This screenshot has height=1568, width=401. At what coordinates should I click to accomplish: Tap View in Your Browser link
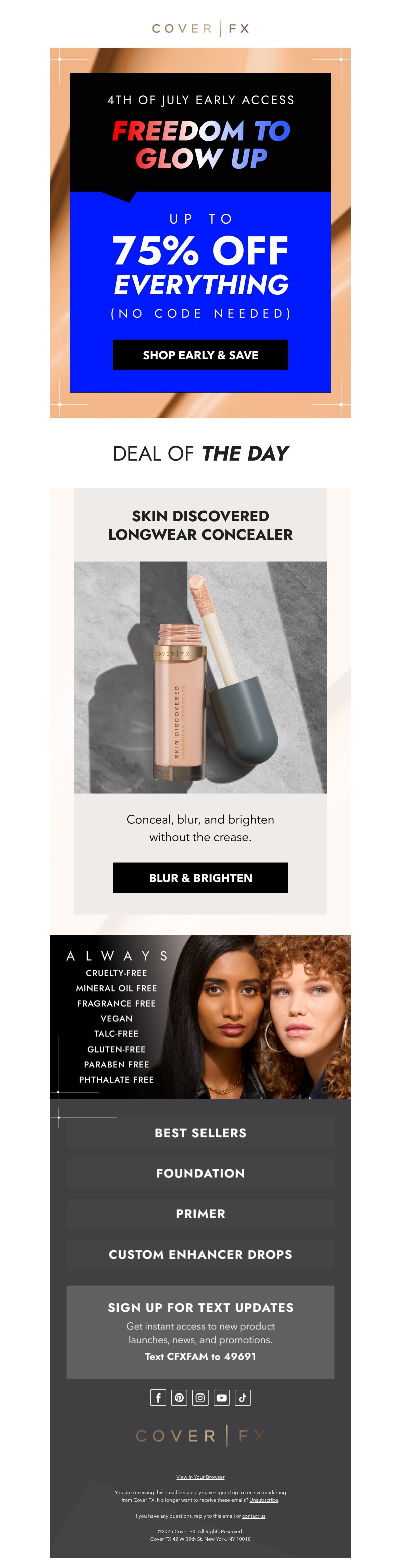pyautogui.click(x=200, y=1477)
